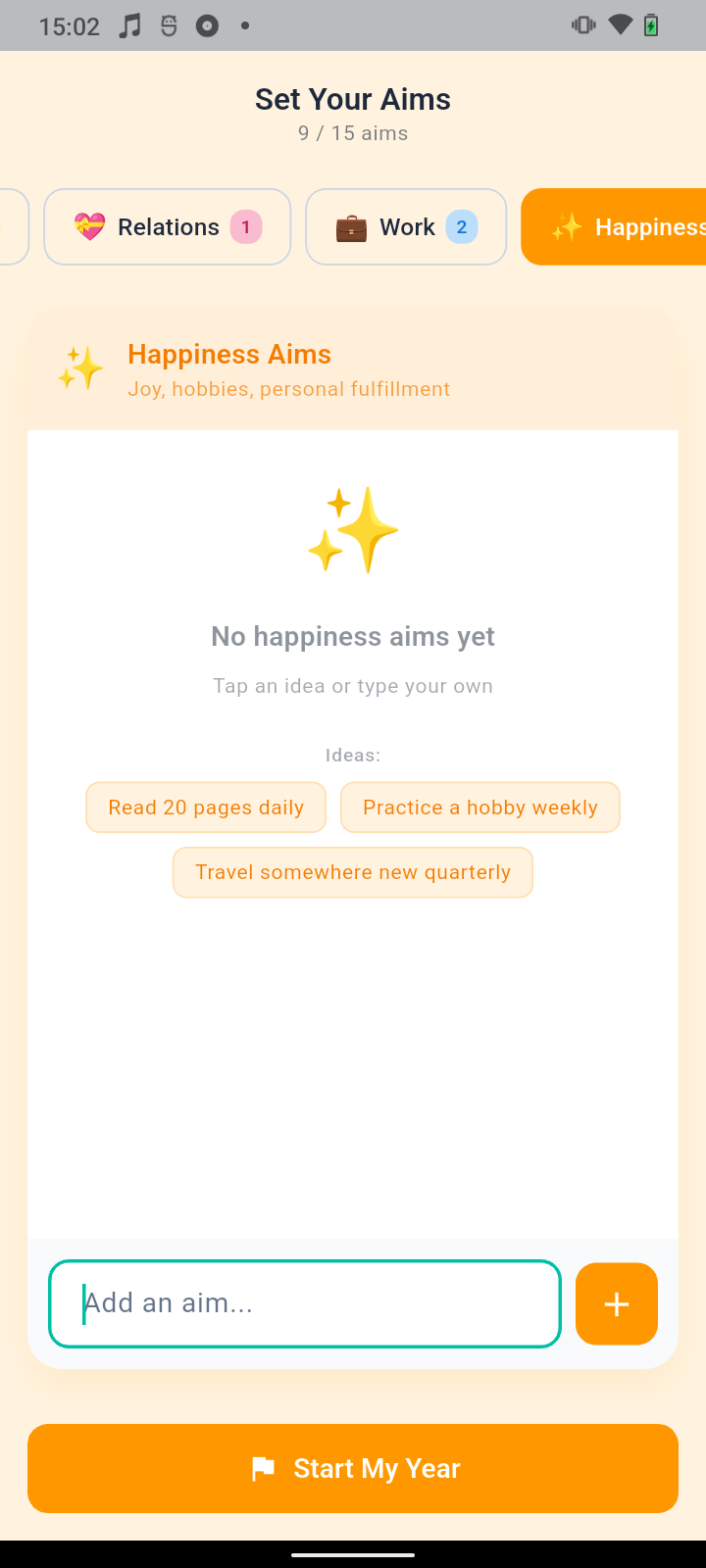Tap the Wi-Fi icon in status bar
This screenshot has height=1568, width=706.
(621, 24)
